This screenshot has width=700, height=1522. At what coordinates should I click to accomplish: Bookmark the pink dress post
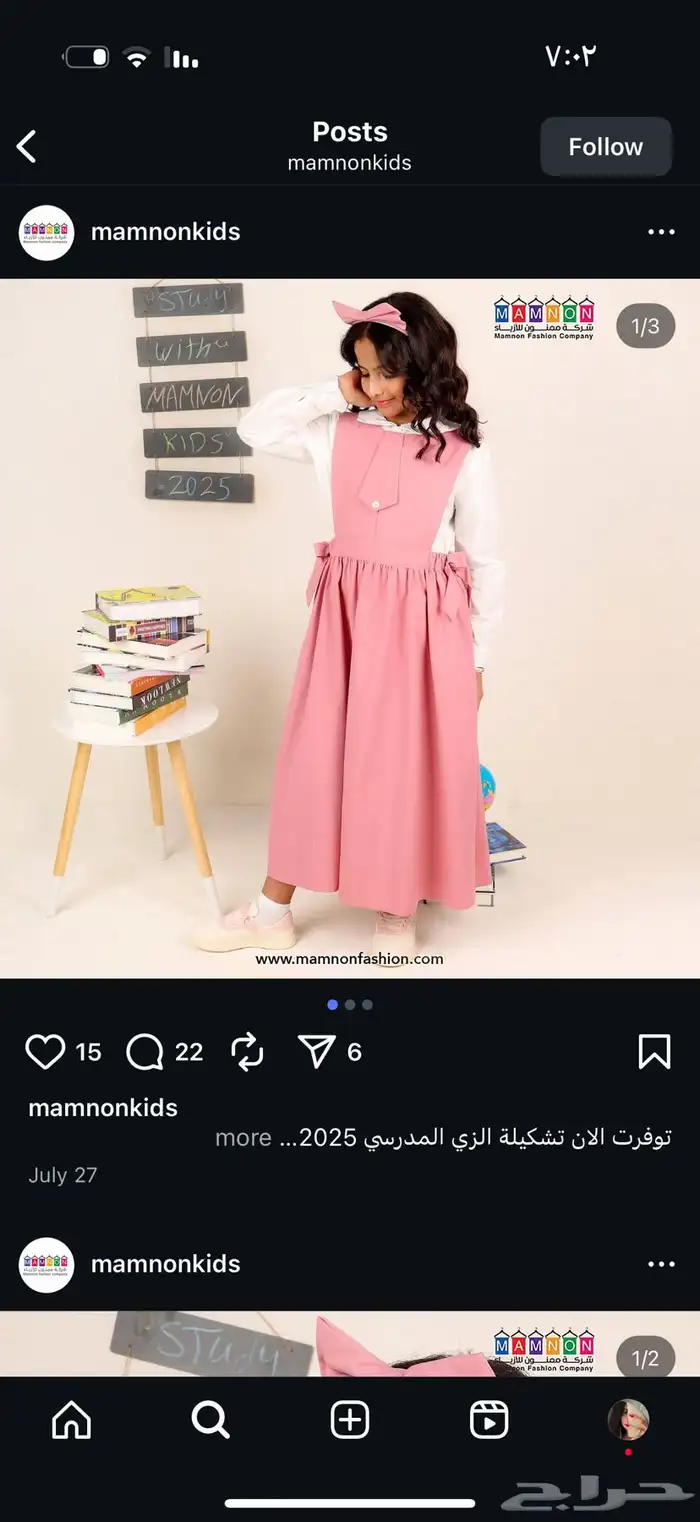point(654,1051)
